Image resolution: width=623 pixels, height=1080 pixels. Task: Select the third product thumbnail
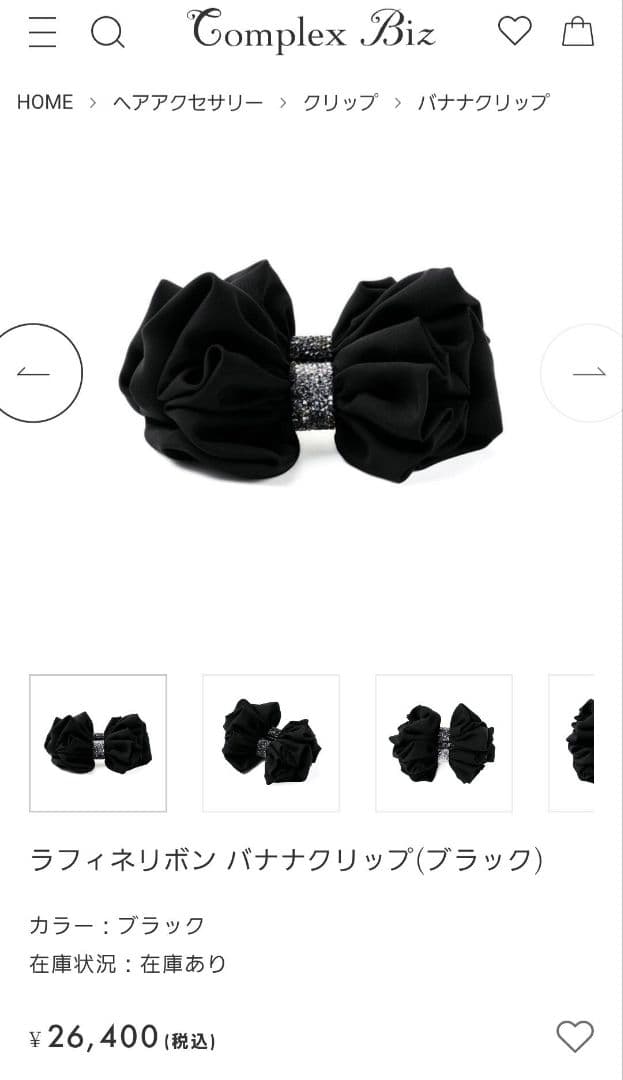pos(444,743)
